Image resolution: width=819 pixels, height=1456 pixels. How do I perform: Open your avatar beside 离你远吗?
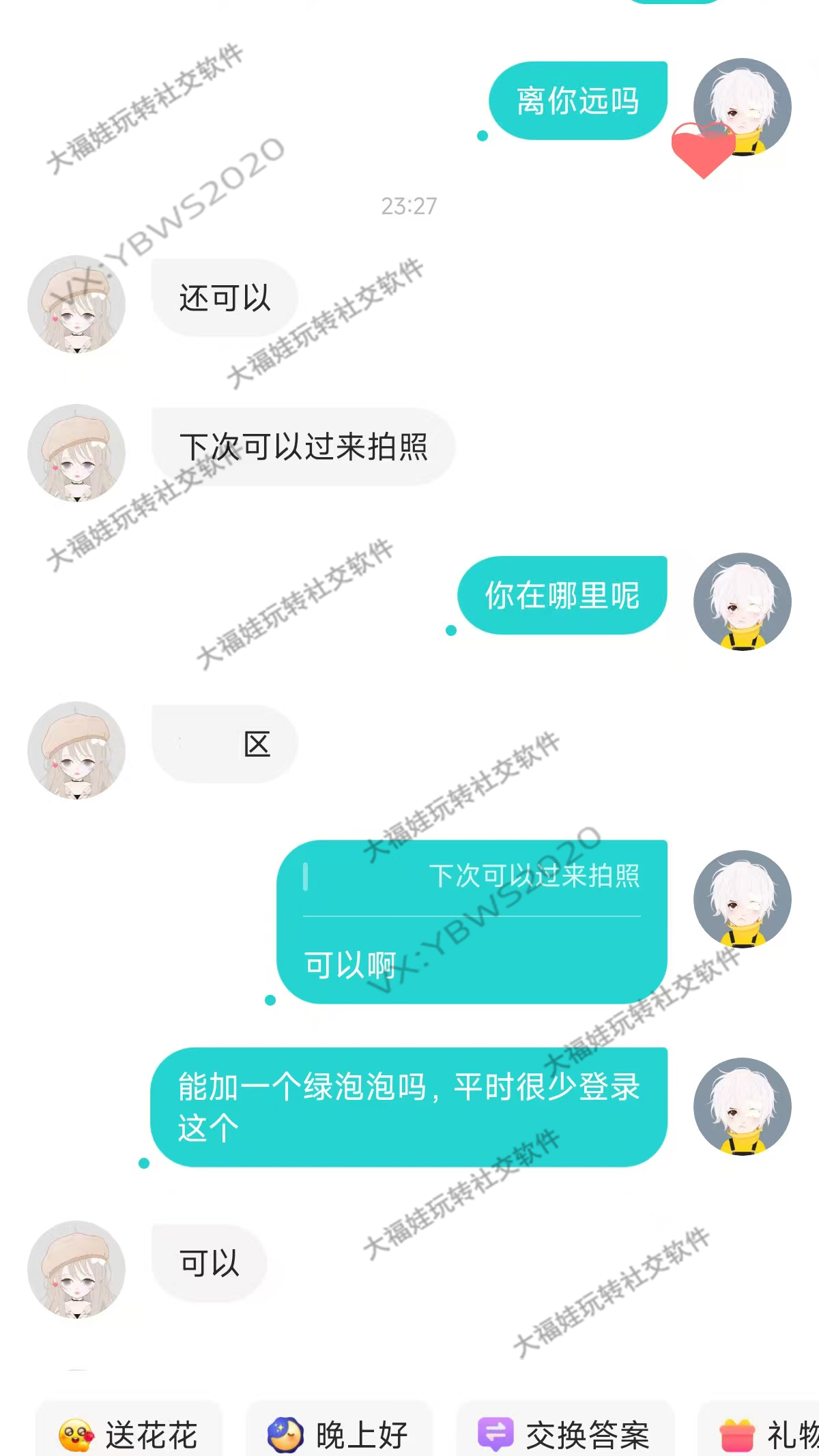(x=742, y=107)
